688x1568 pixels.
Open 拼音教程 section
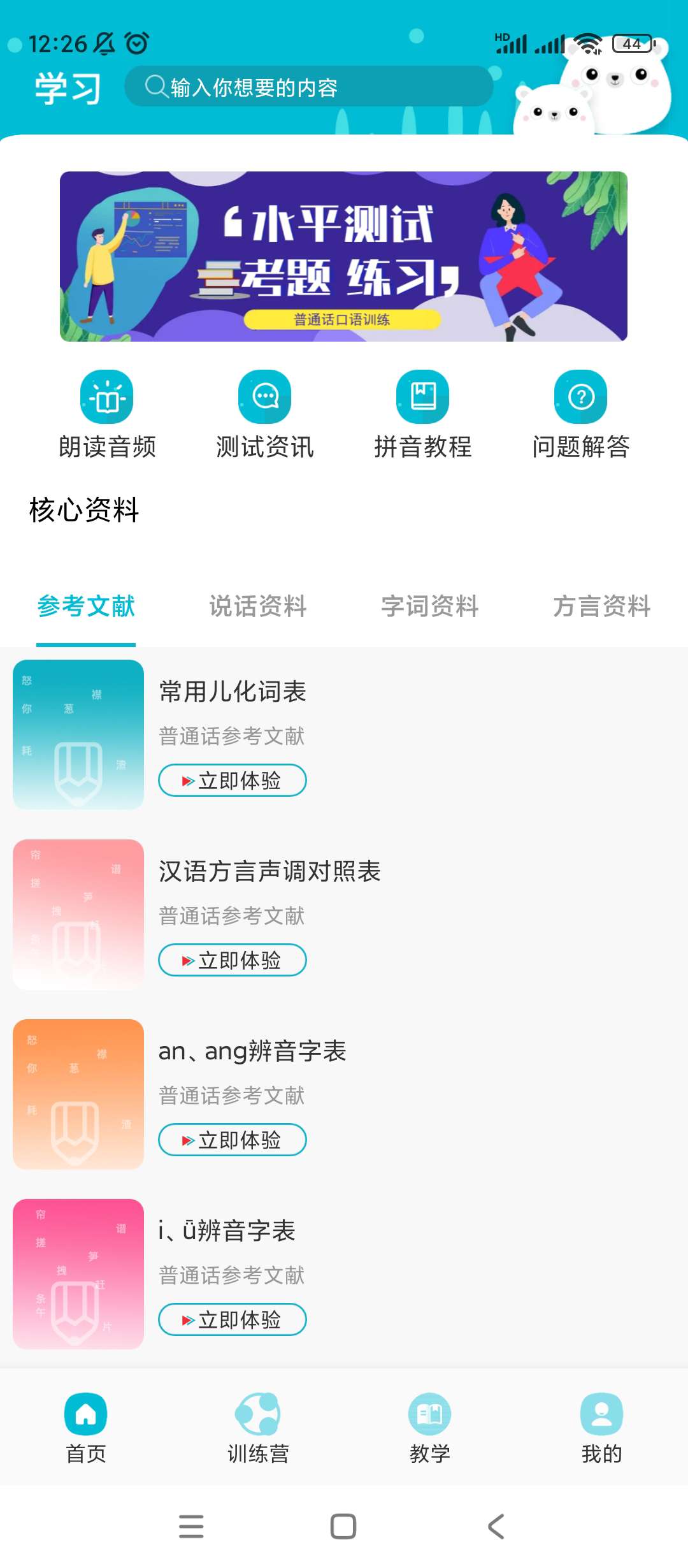click(x=423, y=414)
